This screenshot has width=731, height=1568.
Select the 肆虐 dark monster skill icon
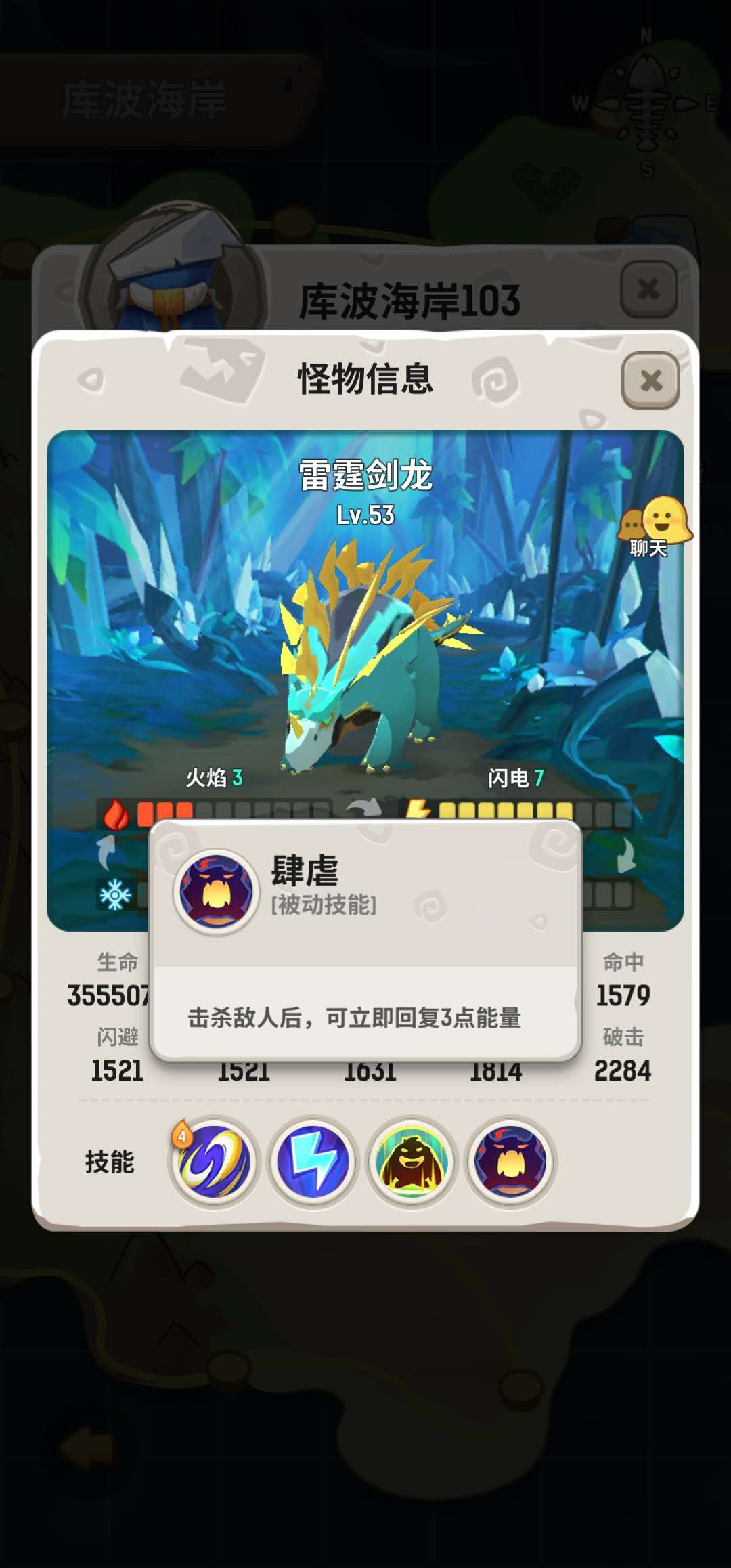coord(511,1161)
